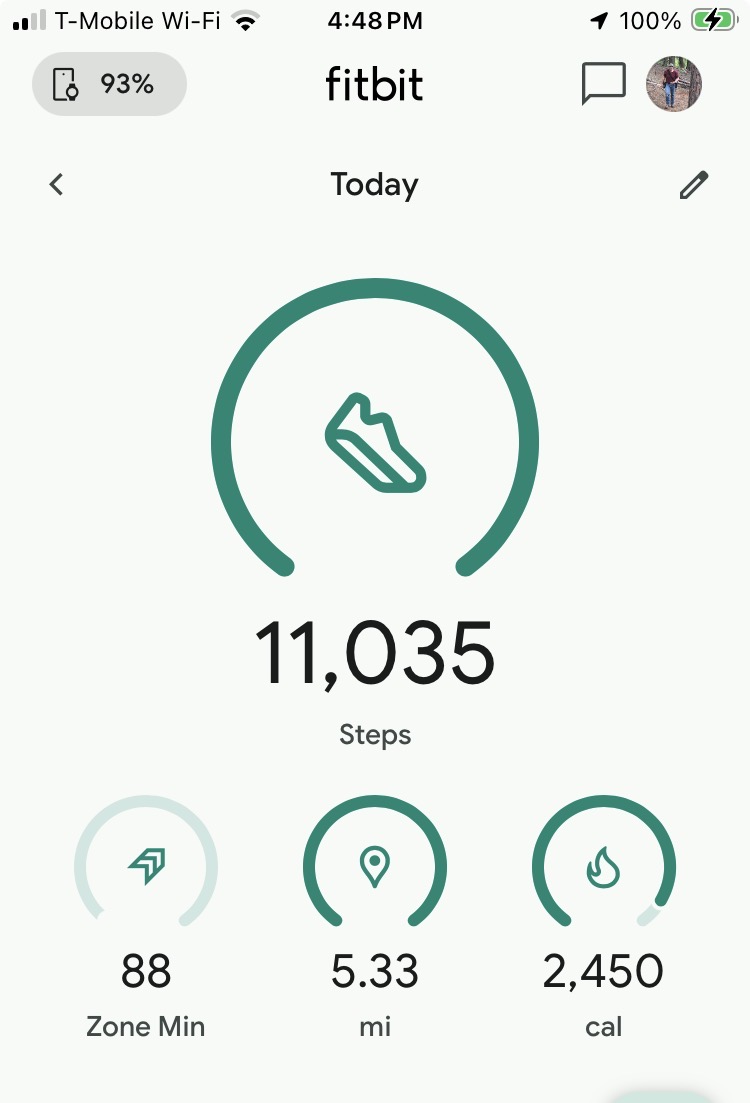Open the device battery 93% chip

coord(109,84)
